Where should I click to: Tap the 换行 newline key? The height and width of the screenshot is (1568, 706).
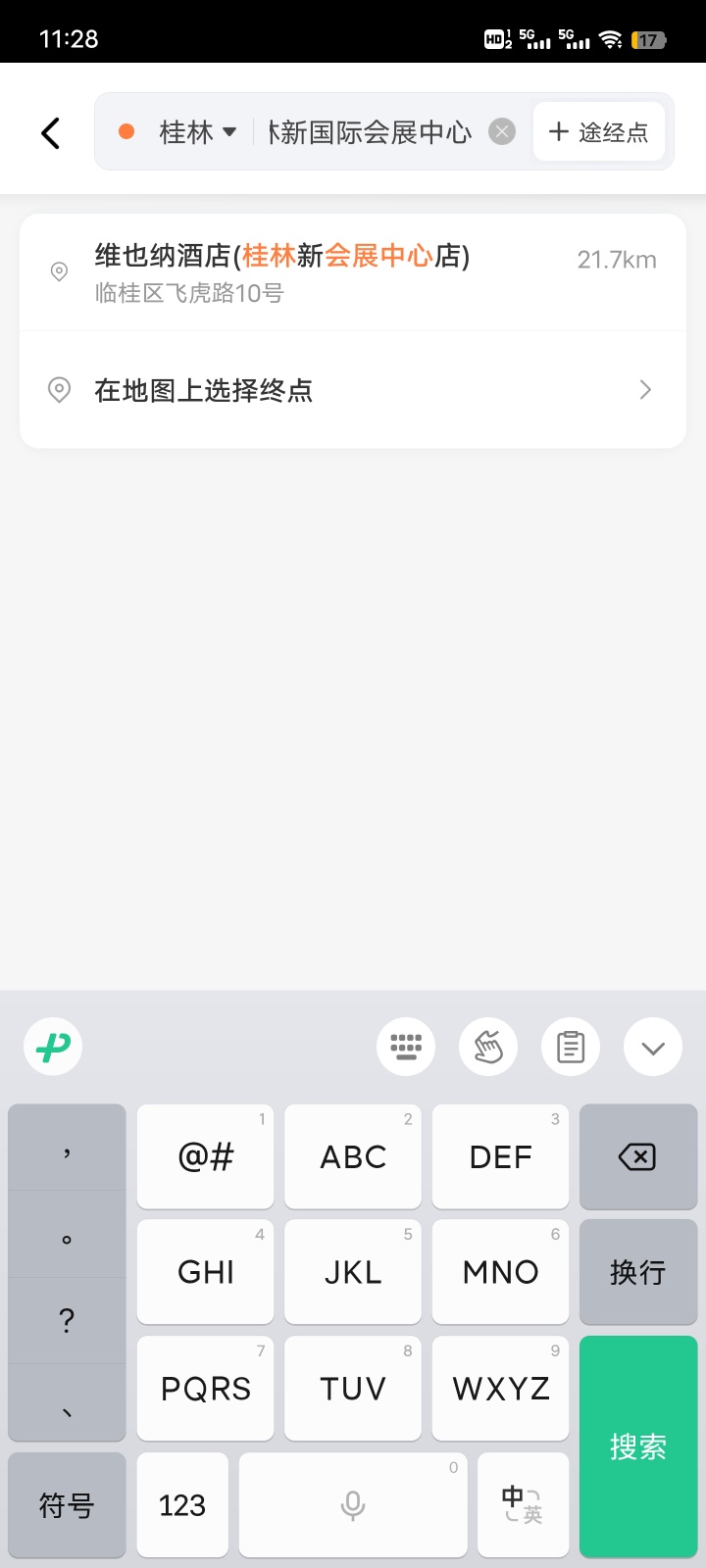pyautogui.click(x=638, y=1272)
